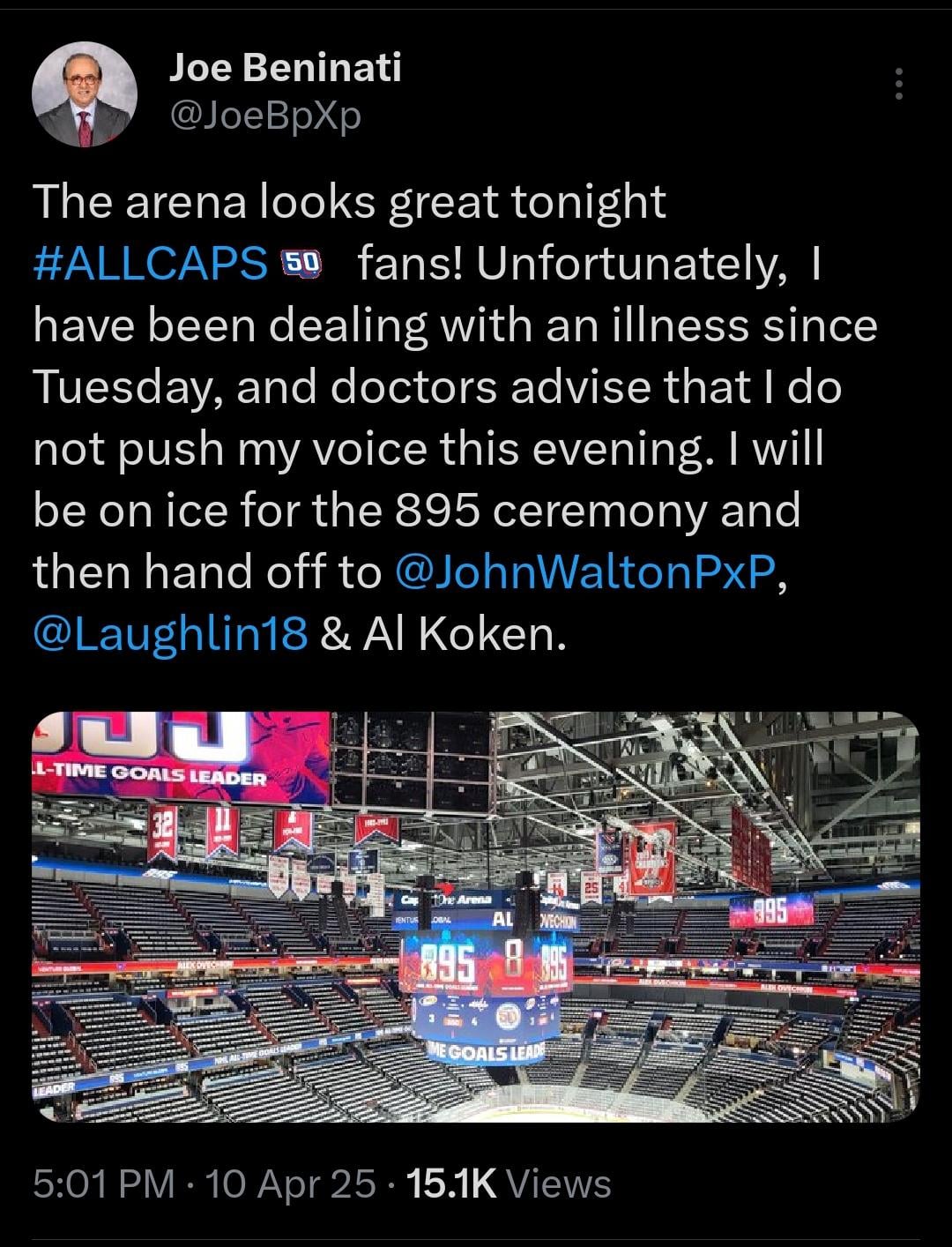
Task: Open the @JohnWaltonPxP mention
Action: tap(585, 572)
